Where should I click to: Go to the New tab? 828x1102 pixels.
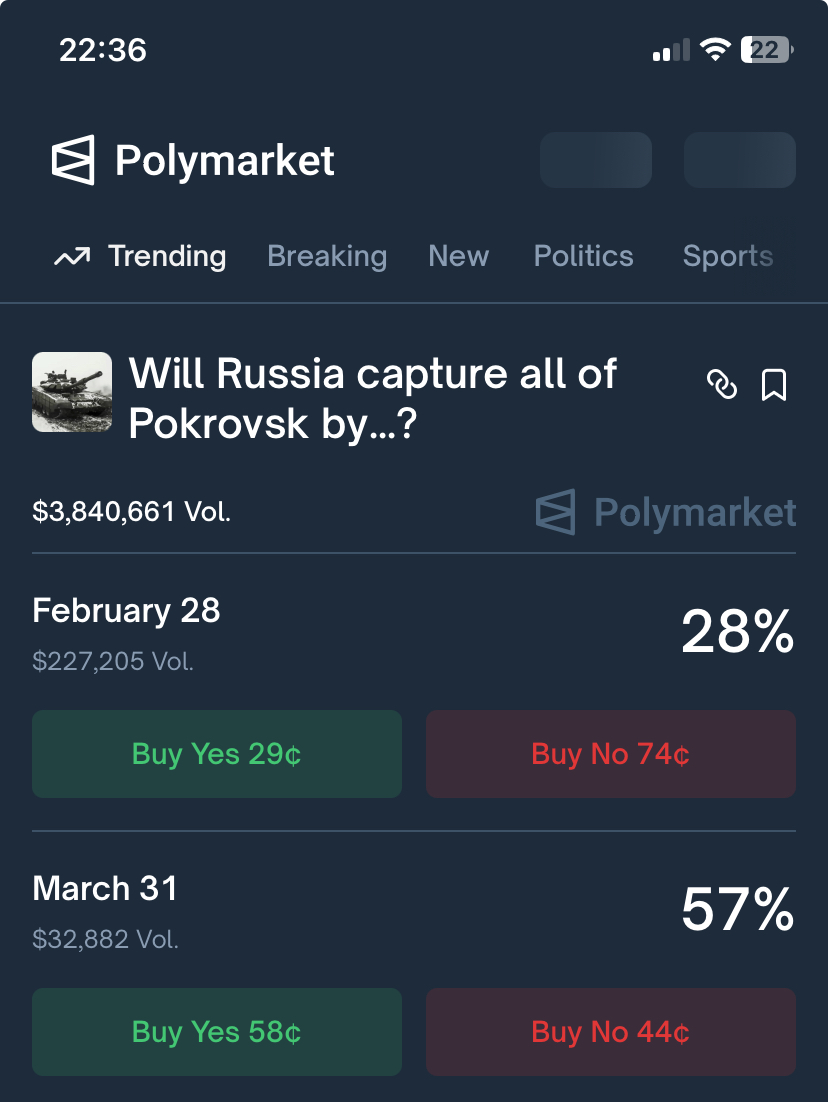click(x=458, y=257)
